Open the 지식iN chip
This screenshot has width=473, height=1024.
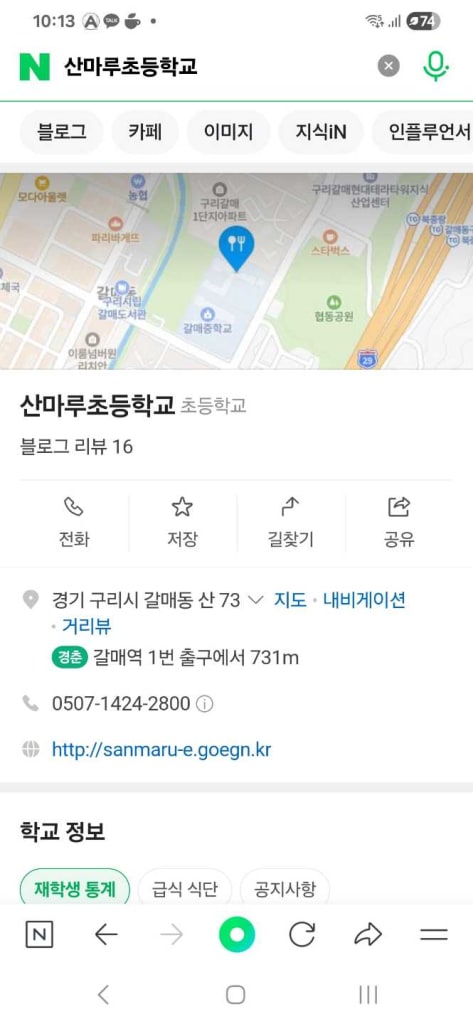(x=321, y=132)
